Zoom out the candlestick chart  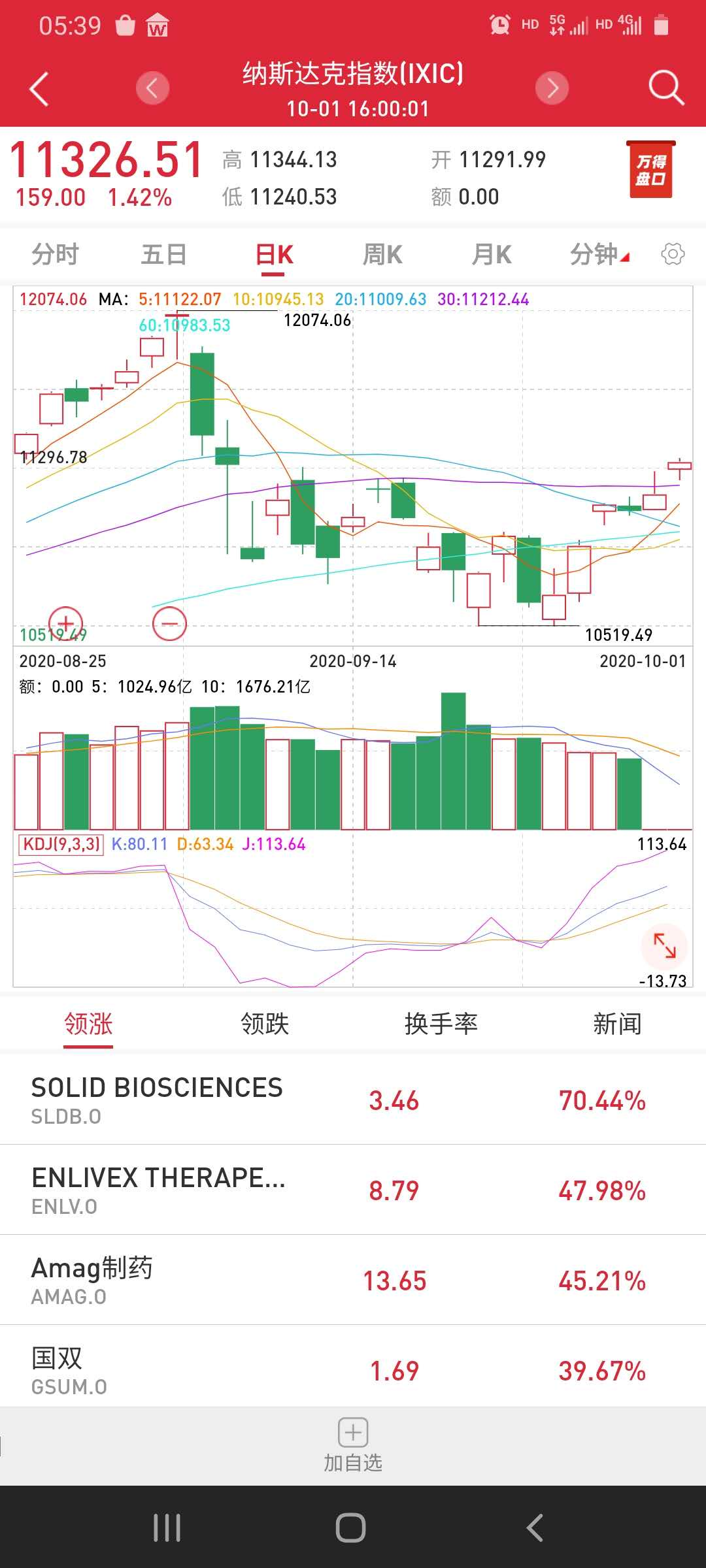[169, 623]
